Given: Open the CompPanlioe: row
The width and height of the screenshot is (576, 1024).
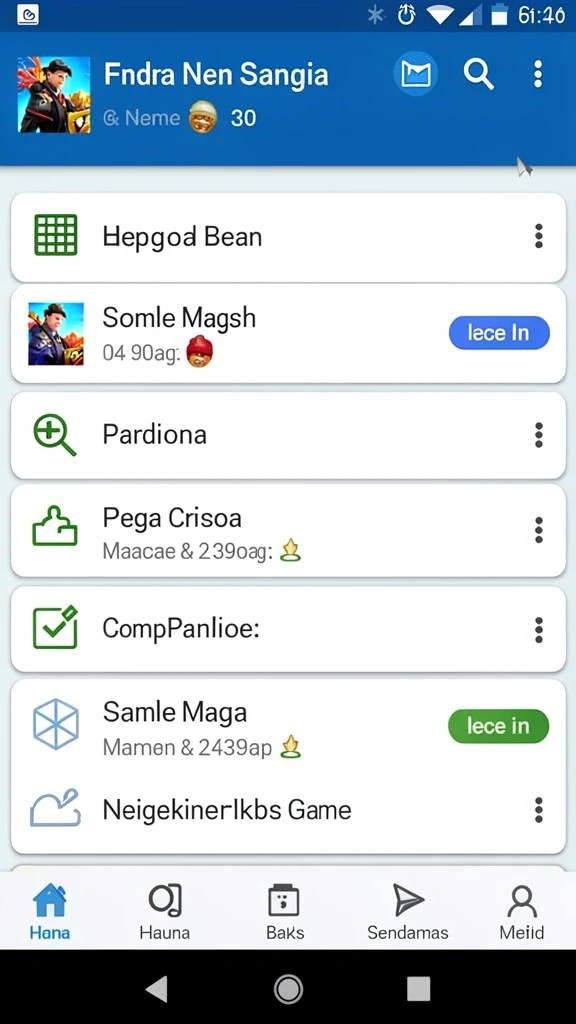Looking at the screenshot, I should (288, 629).
